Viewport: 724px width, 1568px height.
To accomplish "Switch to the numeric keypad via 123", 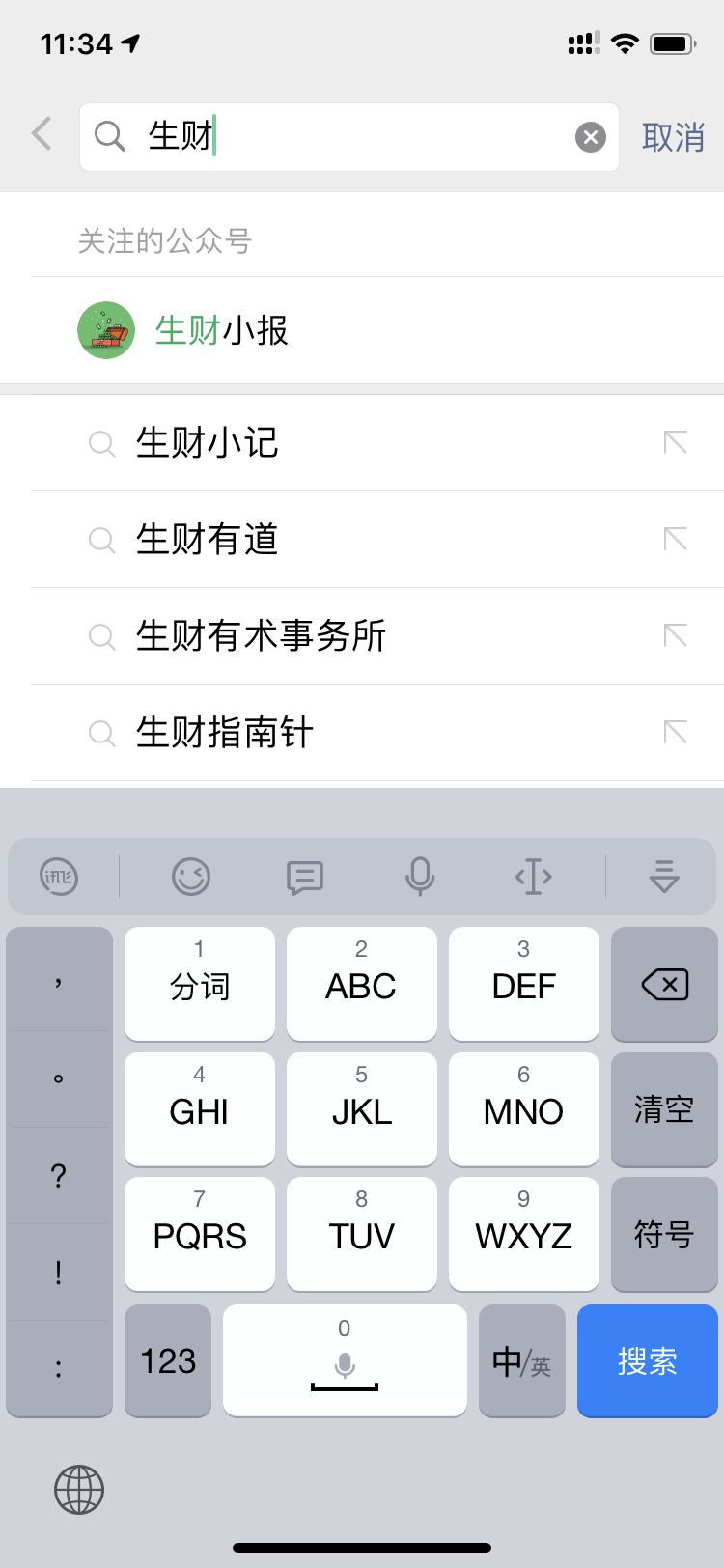I will pyautogui.click(x=167, y=1360).
